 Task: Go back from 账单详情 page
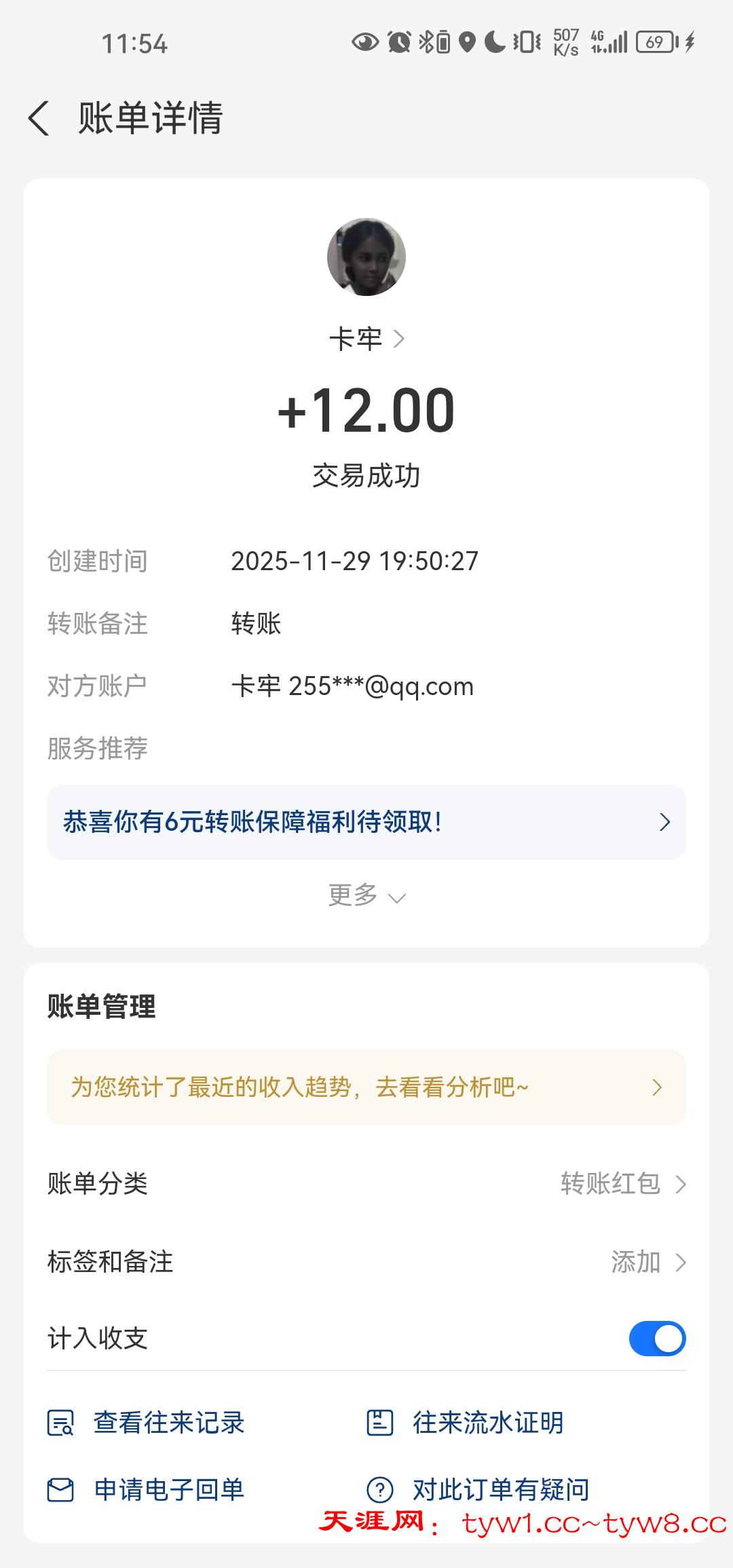(39, 118)
